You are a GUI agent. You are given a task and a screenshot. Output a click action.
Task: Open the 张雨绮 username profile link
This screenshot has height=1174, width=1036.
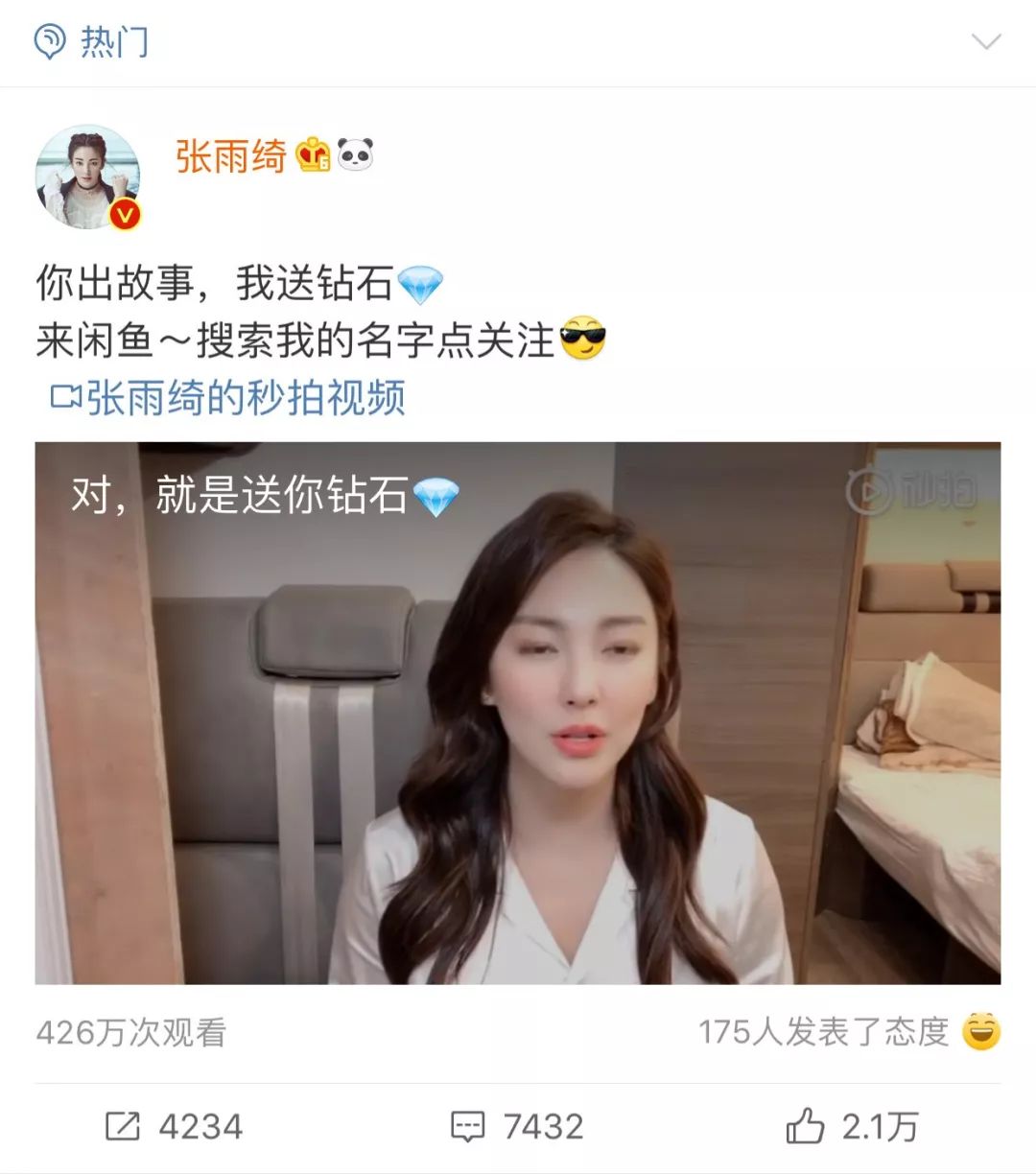pyautogui.click(x=230, y=156)
